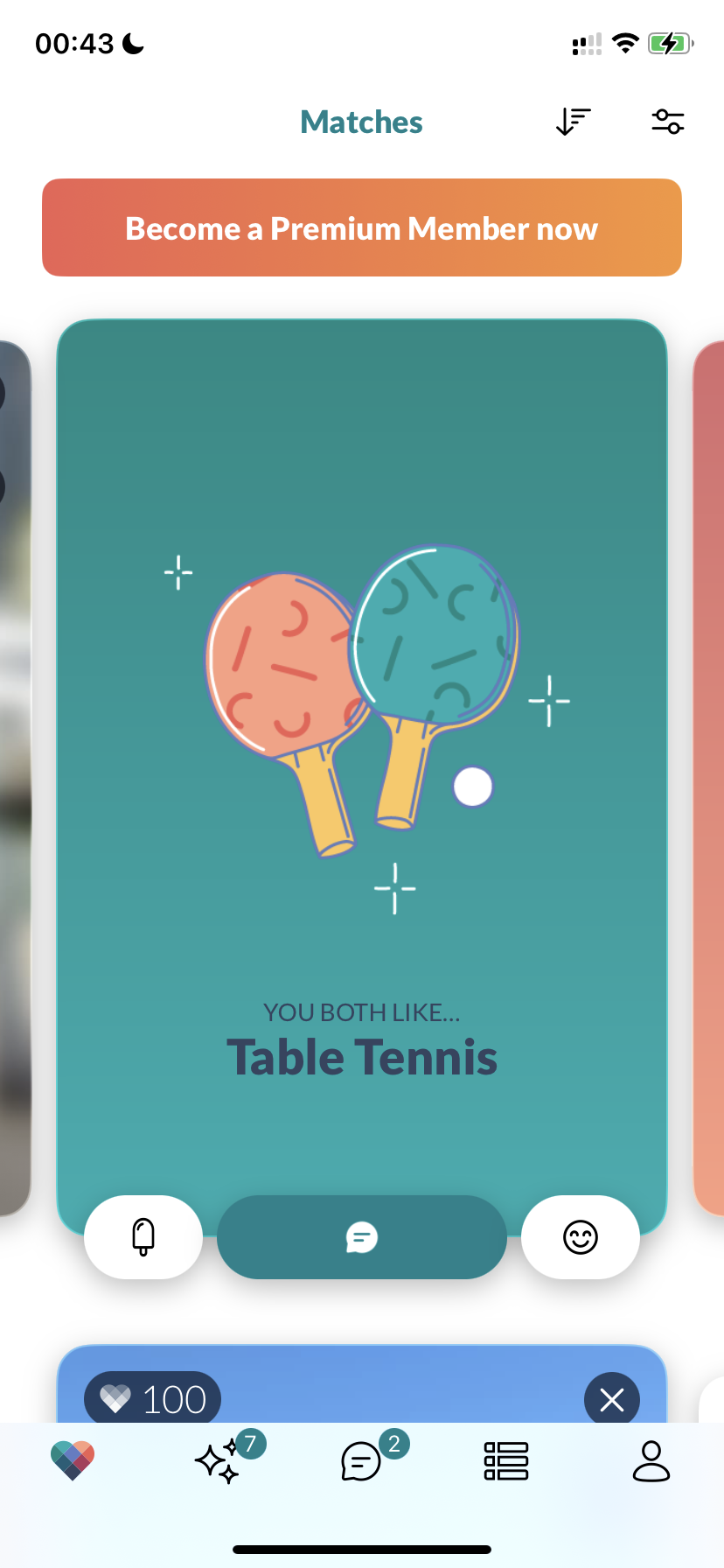Open the sparkles tab with 7 badge

pyautogui.click(x=219, y=1461)
